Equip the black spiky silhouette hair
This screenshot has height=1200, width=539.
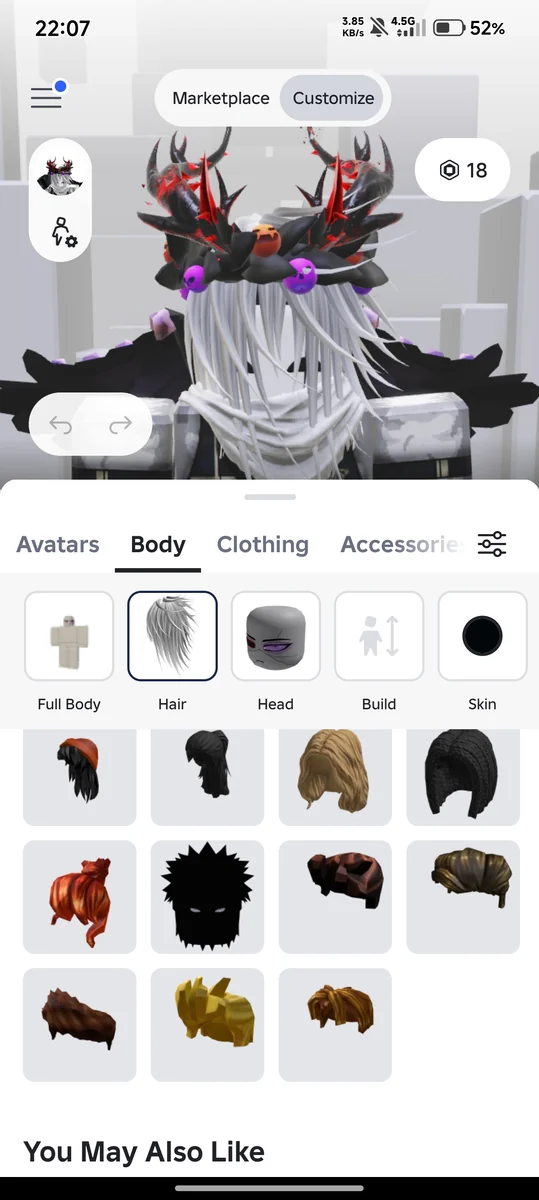(x=208, y=897)
